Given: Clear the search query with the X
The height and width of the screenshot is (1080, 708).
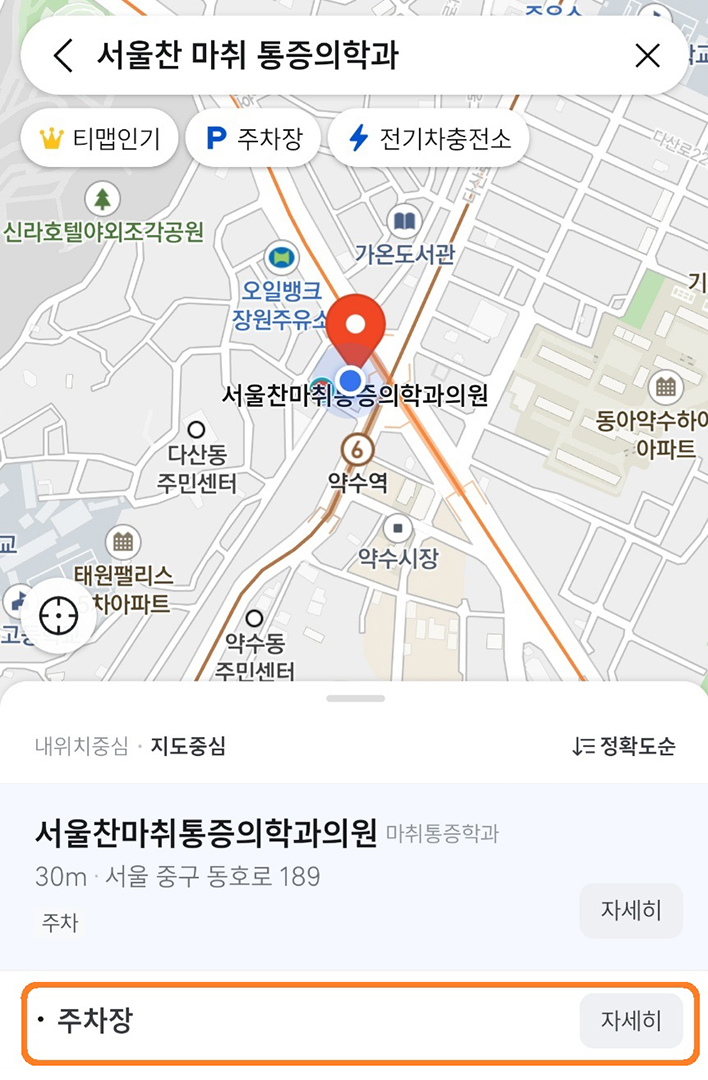Looking at the screenshot, I should pyautogui.click(x=648, y=56).
